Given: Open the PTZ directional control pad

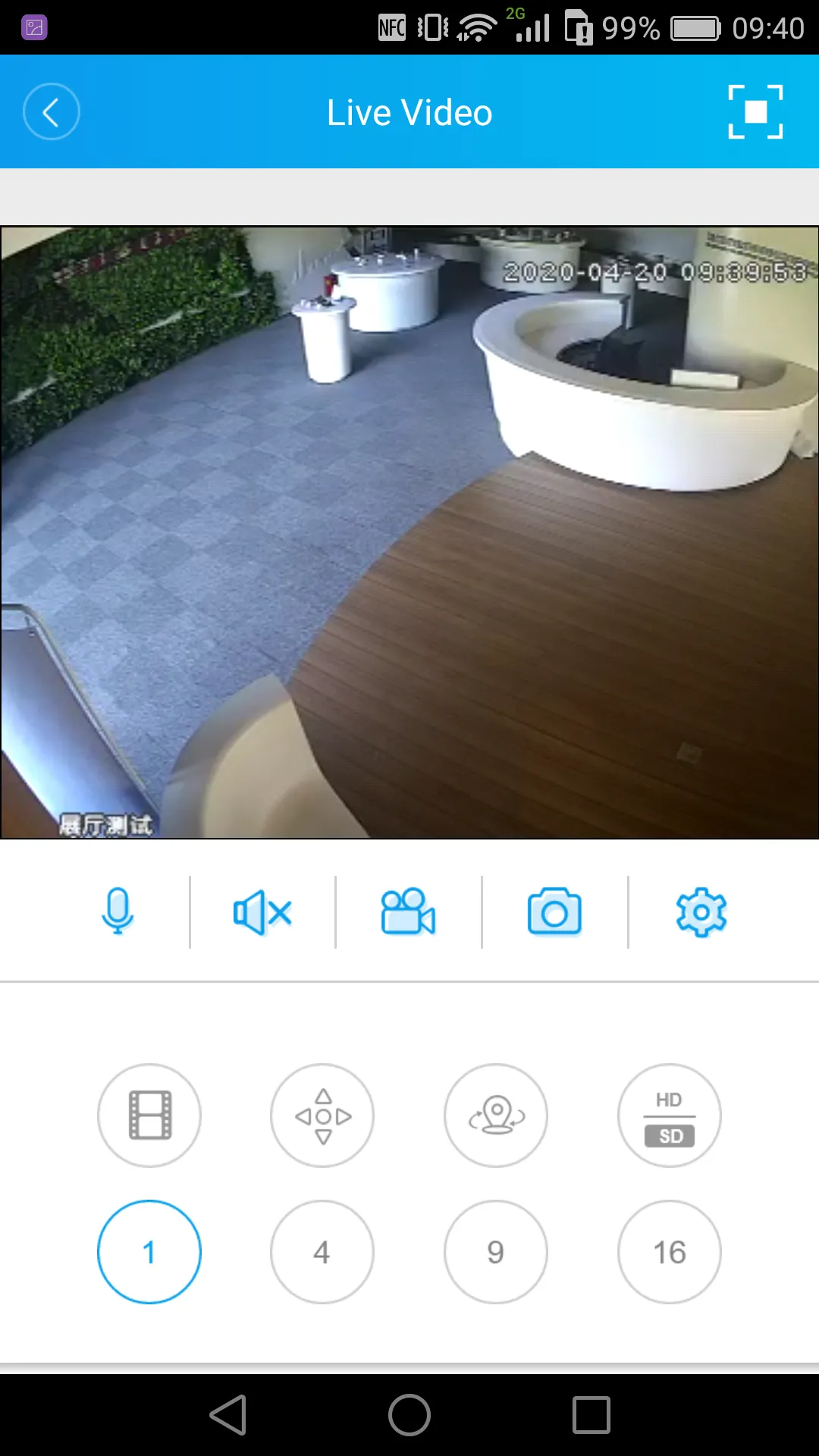Looking at the screenshot, I should (322, 1115).
